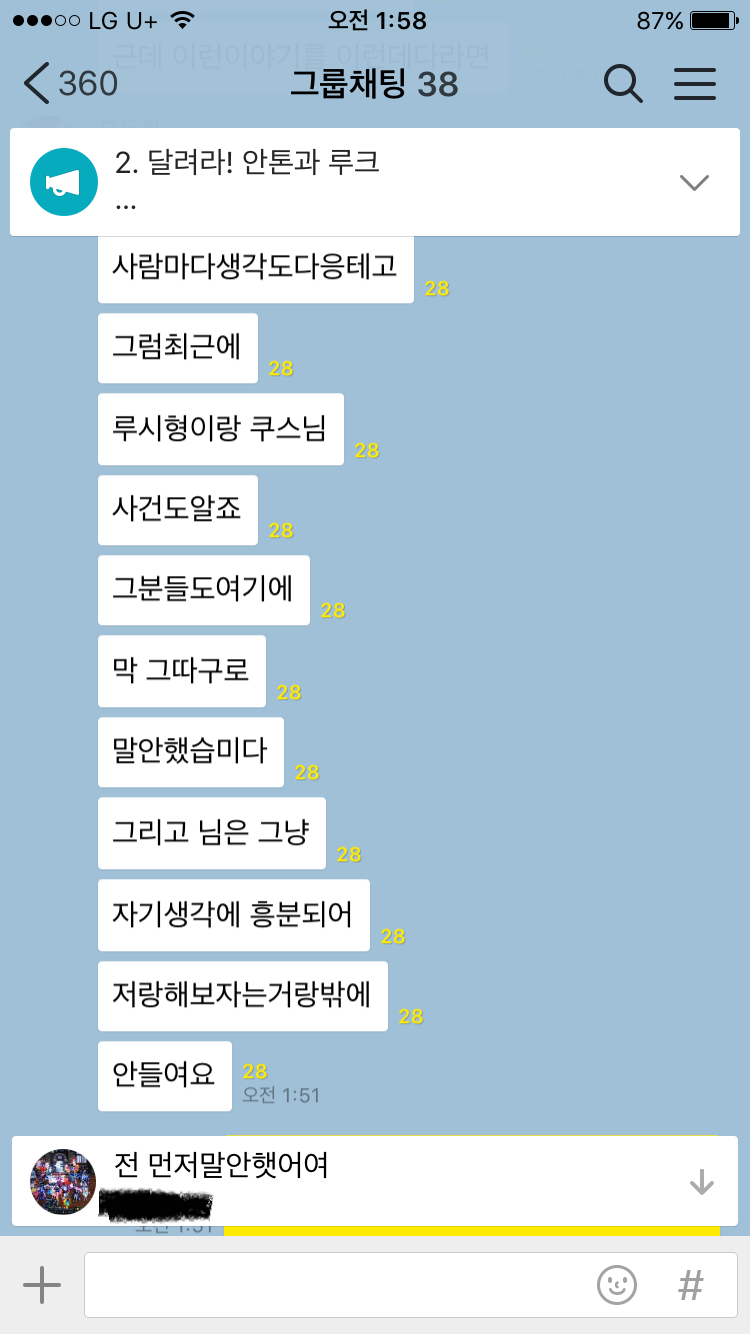The height and width of the screenshot is (1334, 750).
Task: Open the attachment plus menu
Action: click(42, 1284)
